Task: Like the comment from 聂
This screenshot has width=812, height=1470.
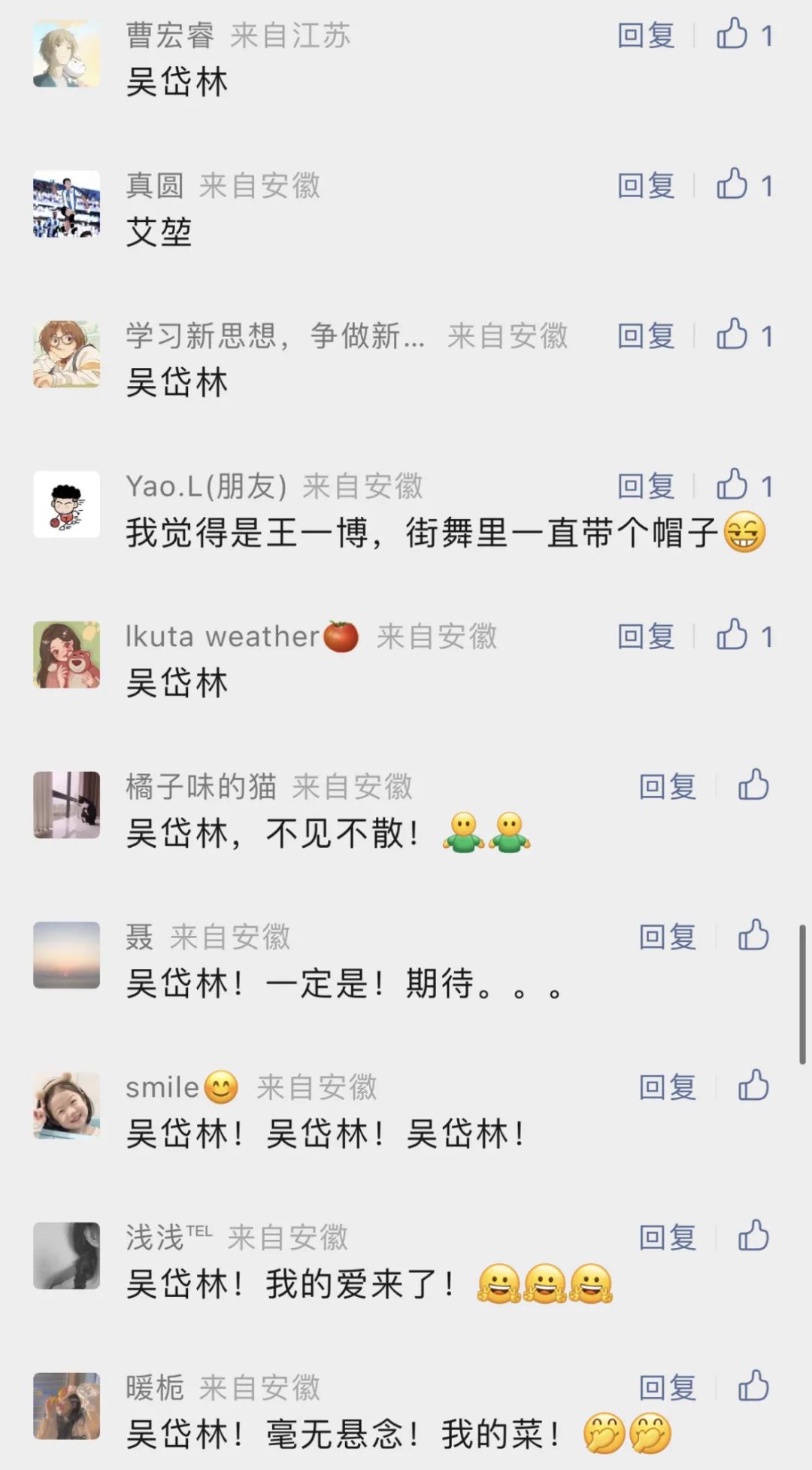Action: point(753,937)
